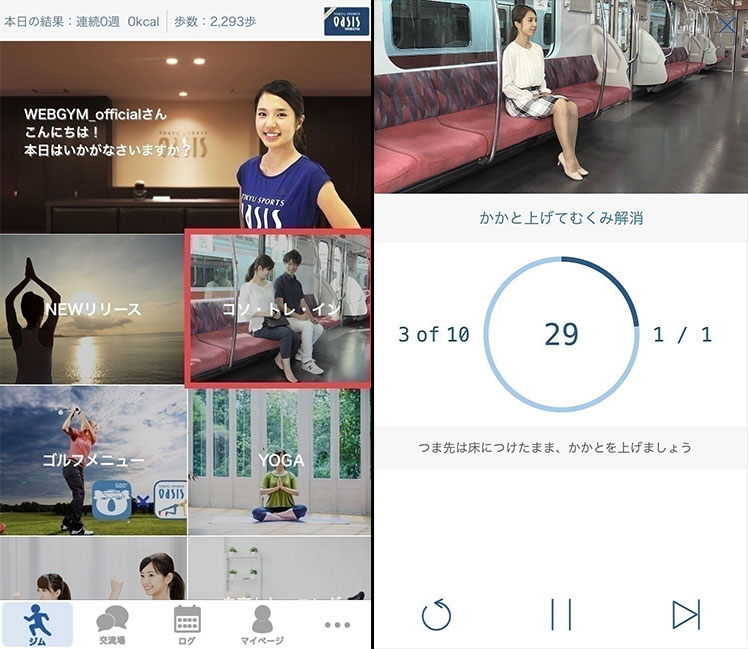Close the exercise video screen

coord(727,24)
